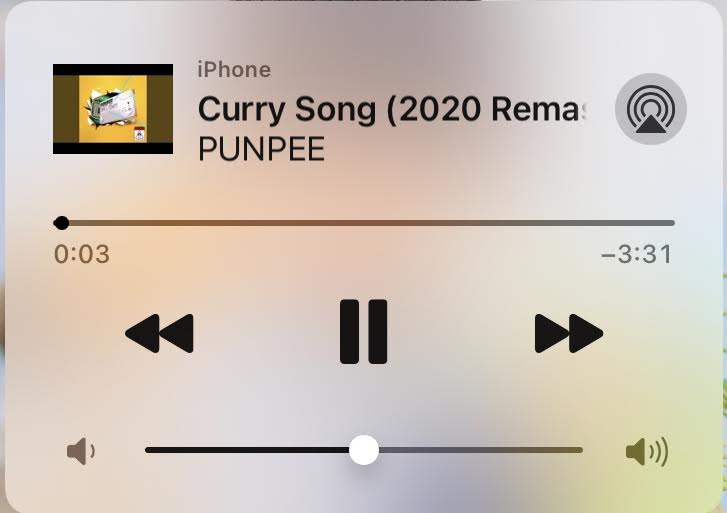Skip to the next track
The height and width of the screenshot is (513, 727).
(568, 333)
